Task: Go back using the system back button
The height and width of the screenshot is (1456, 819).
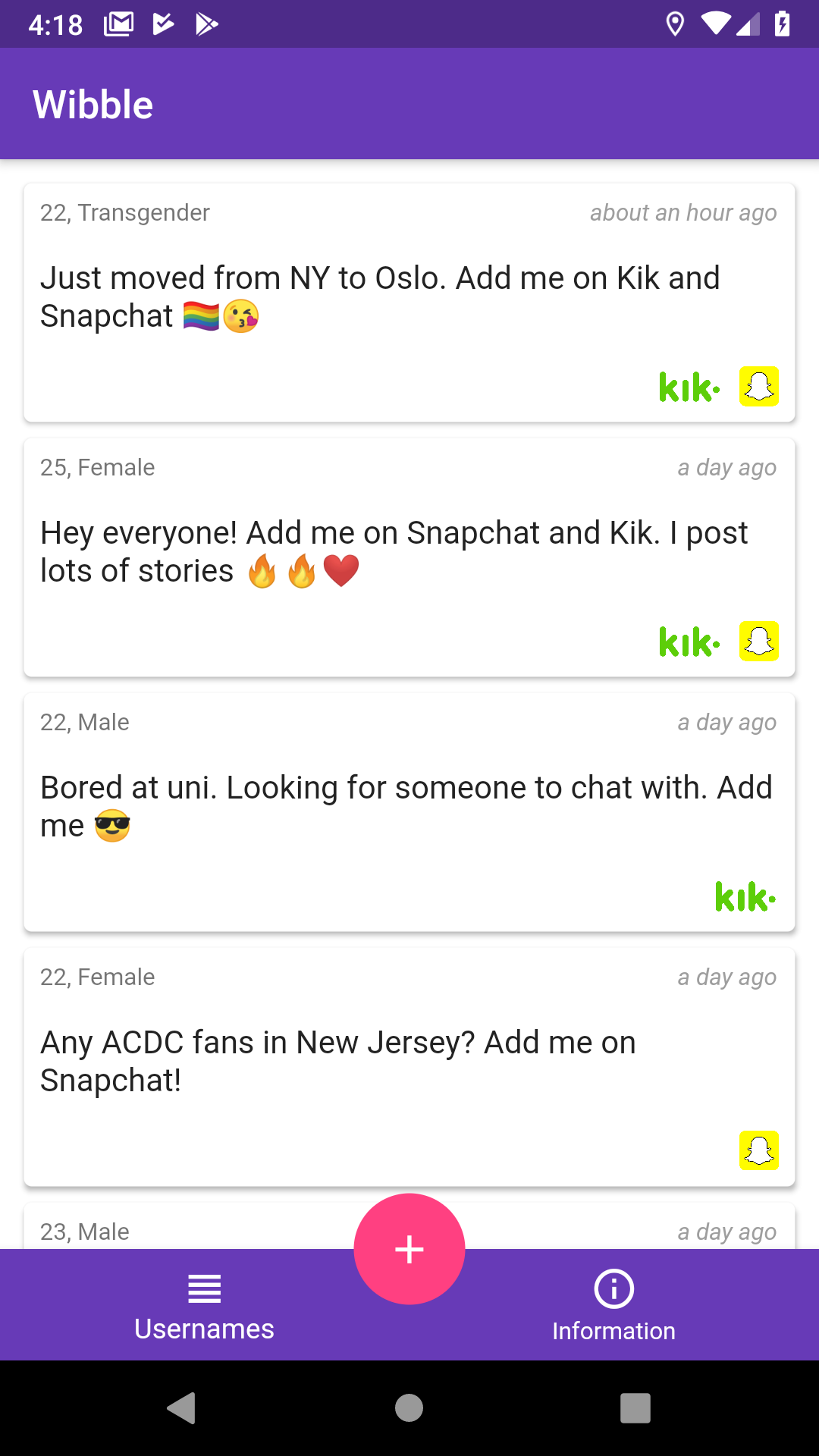Action: point(181,1408)
